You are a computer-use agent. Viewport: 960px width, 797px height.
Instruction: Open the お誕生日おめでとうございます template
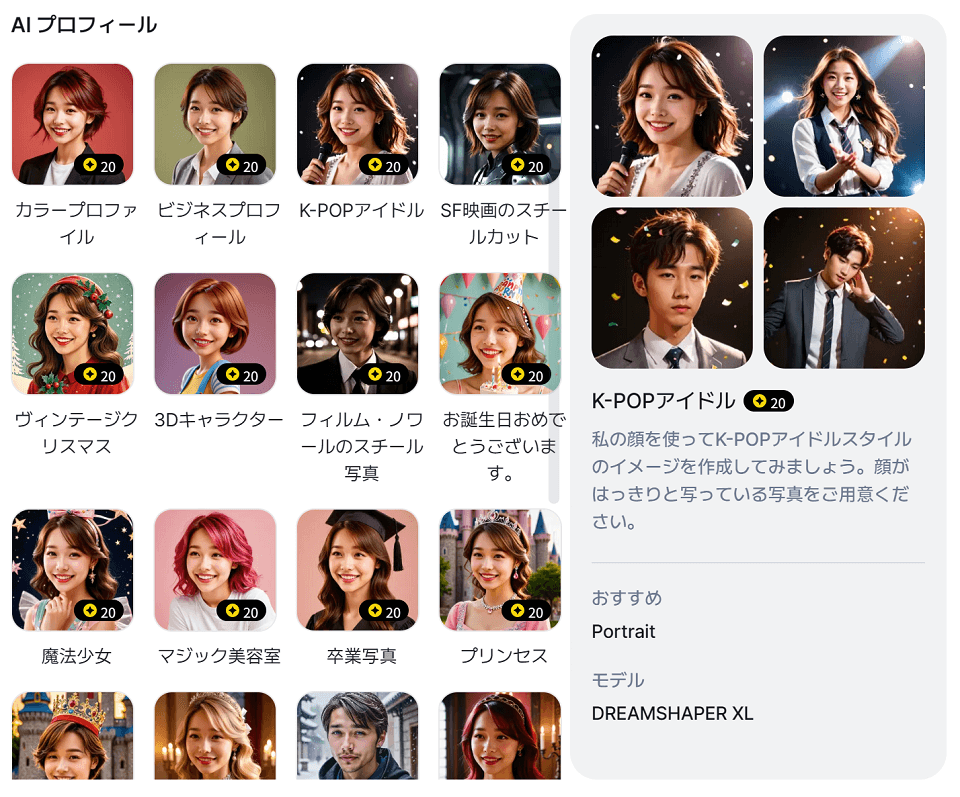(x=500, y=334)
